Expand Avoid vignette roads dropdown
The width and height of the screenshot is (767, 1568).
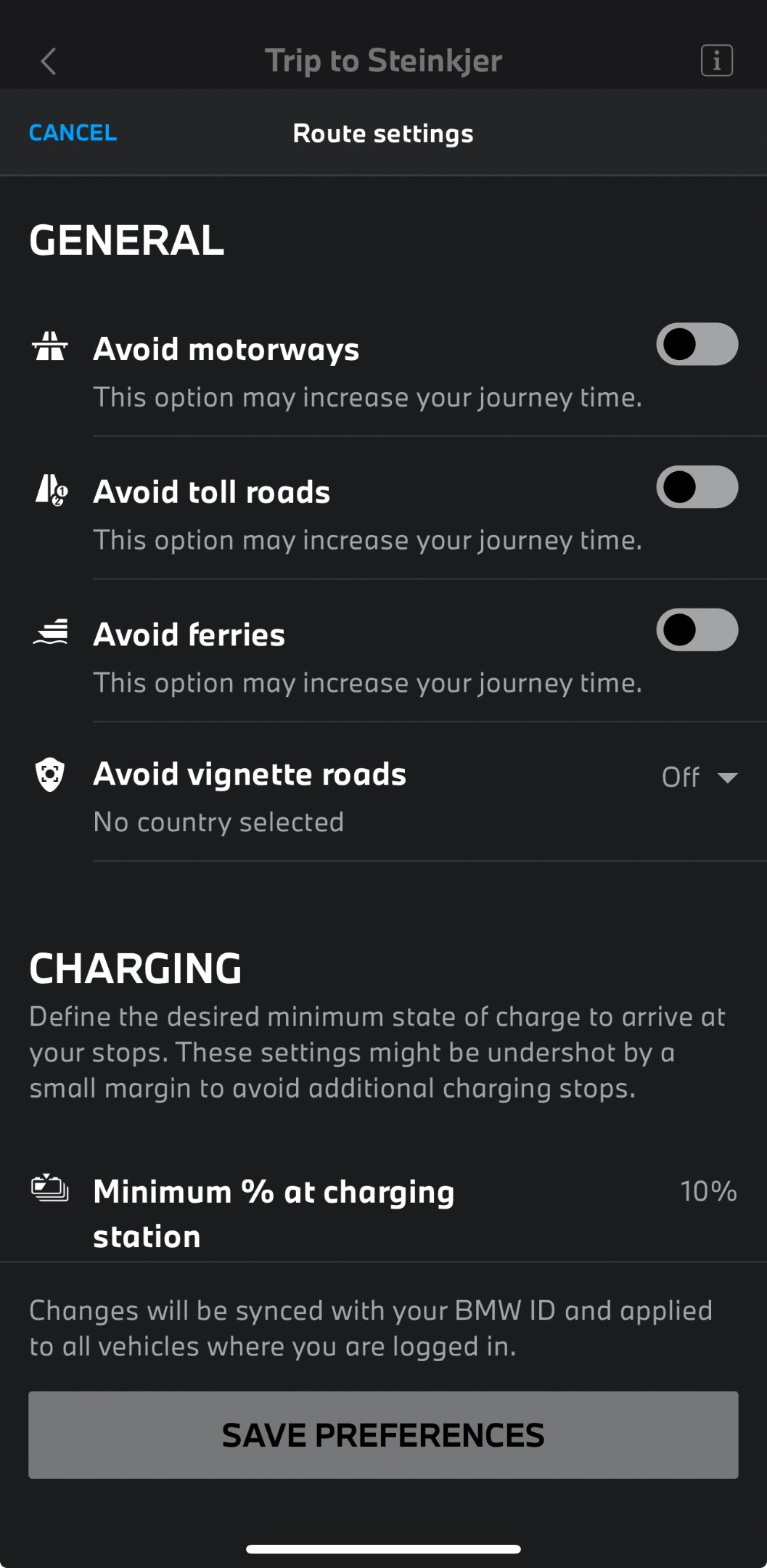tap(699, 777)
